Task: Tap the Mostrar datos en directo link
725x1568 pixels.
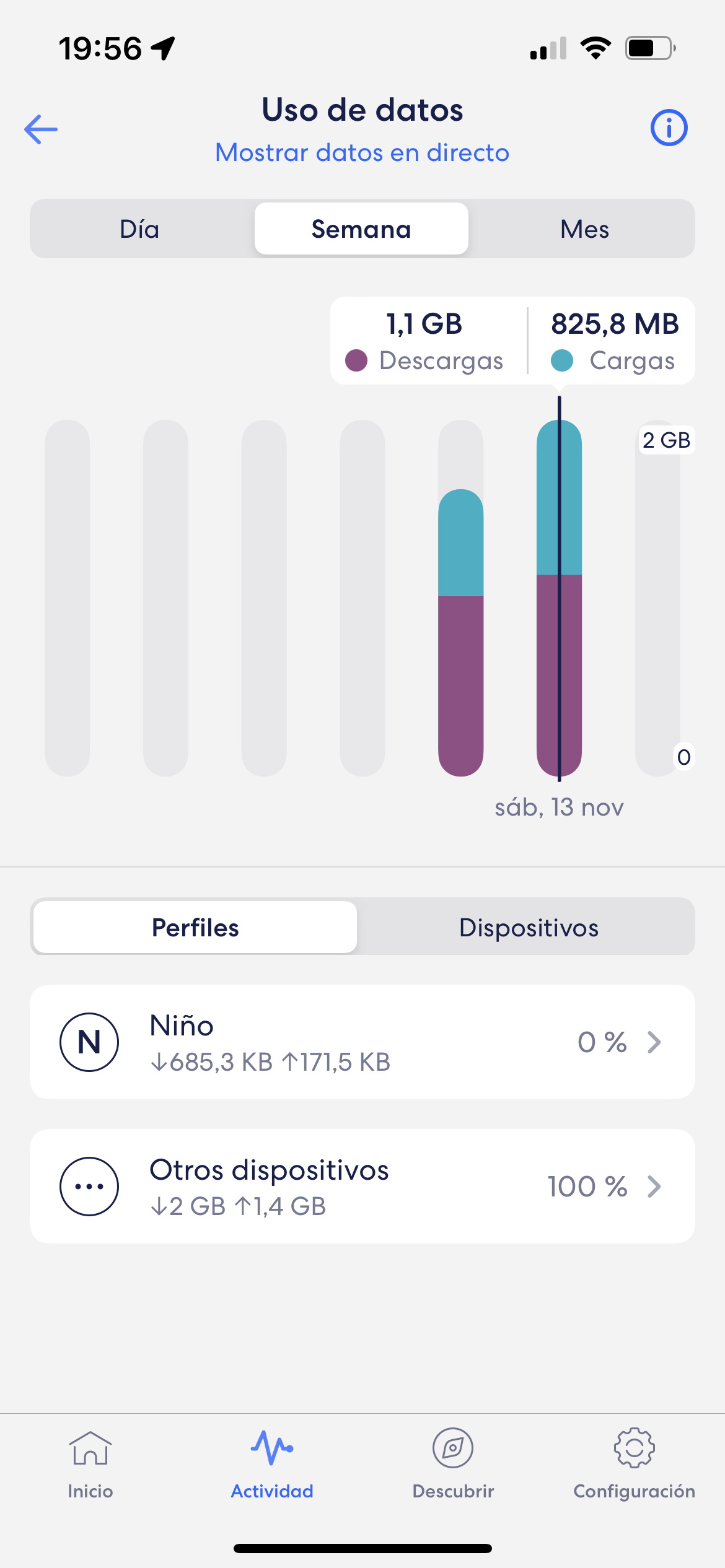Action: coord(362,152)
